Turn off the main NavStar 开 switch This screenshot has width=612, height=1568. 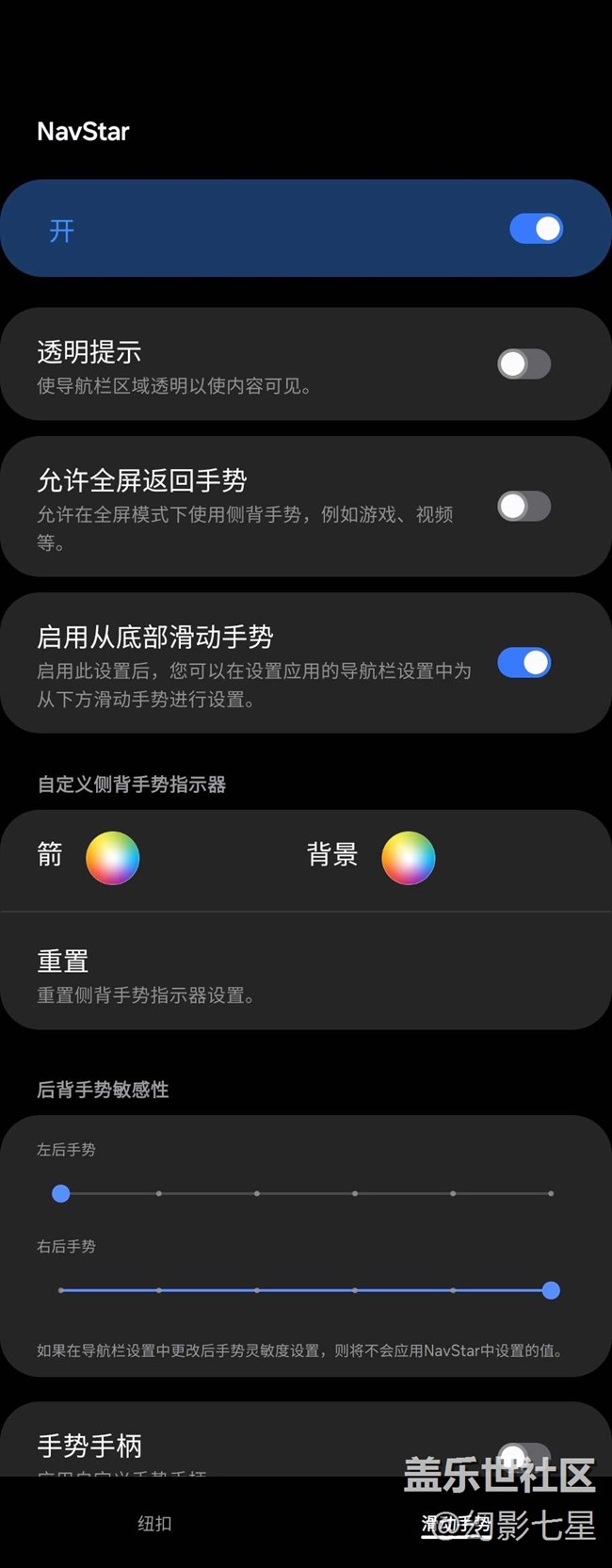pyautogui.click(x=536, y=229)
